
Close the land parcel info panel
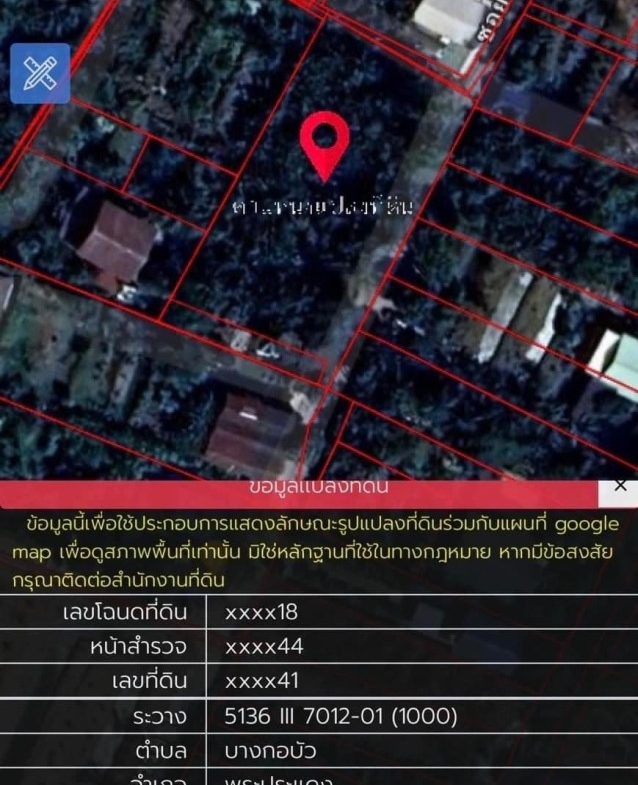tap(619, 486)
